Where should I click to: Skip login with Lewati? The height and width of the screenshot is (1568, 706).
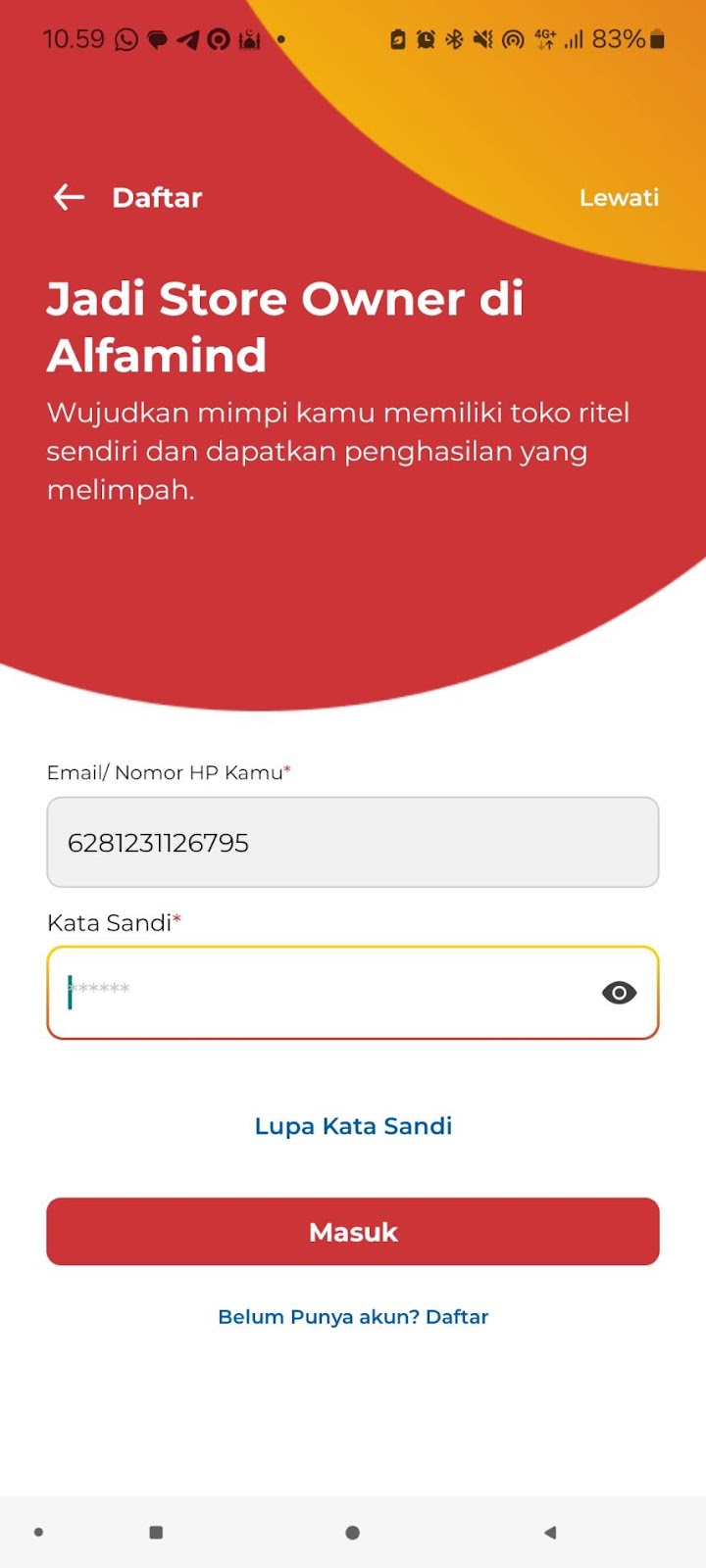click(x=619, y=197)
